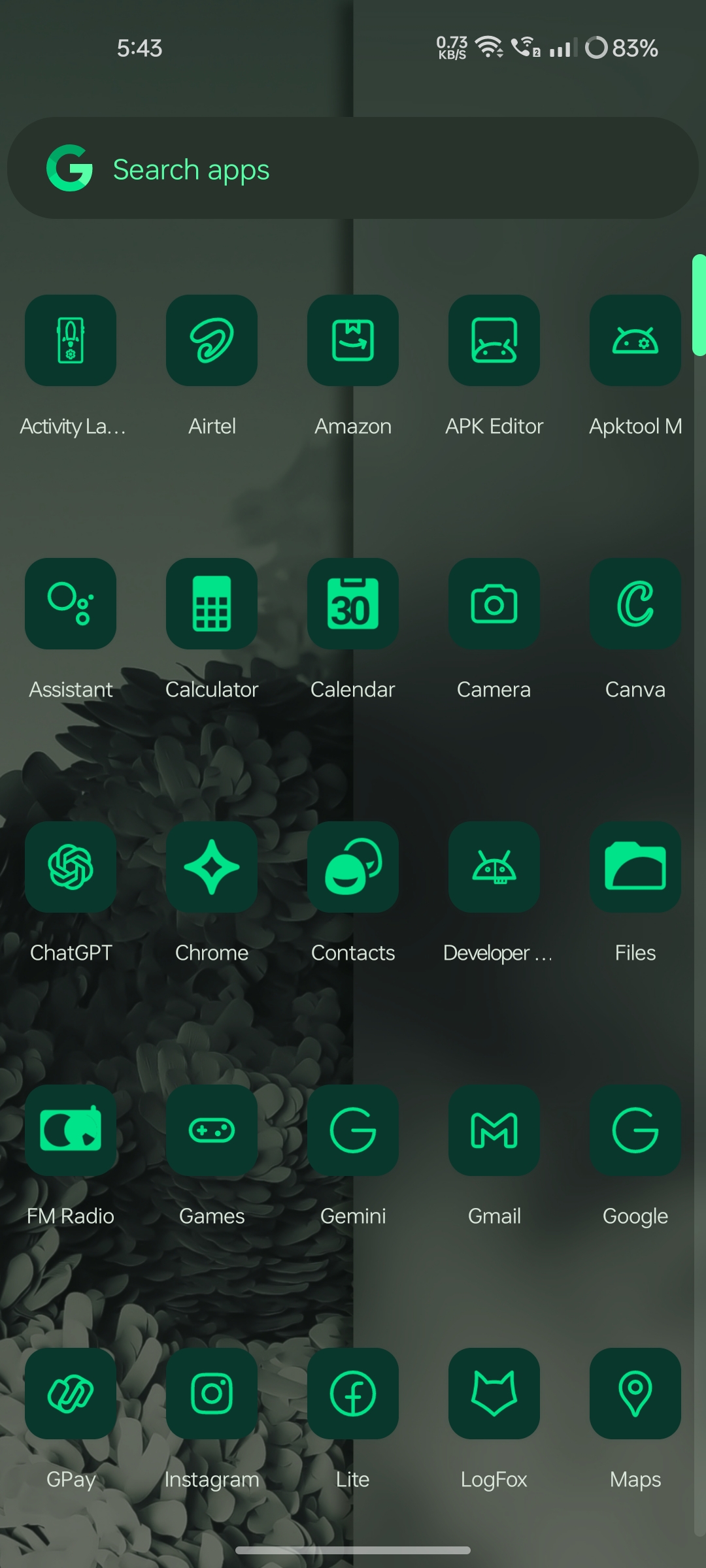Open Google Assistant
Screen dimensions: 706x1568
point(71,604)
